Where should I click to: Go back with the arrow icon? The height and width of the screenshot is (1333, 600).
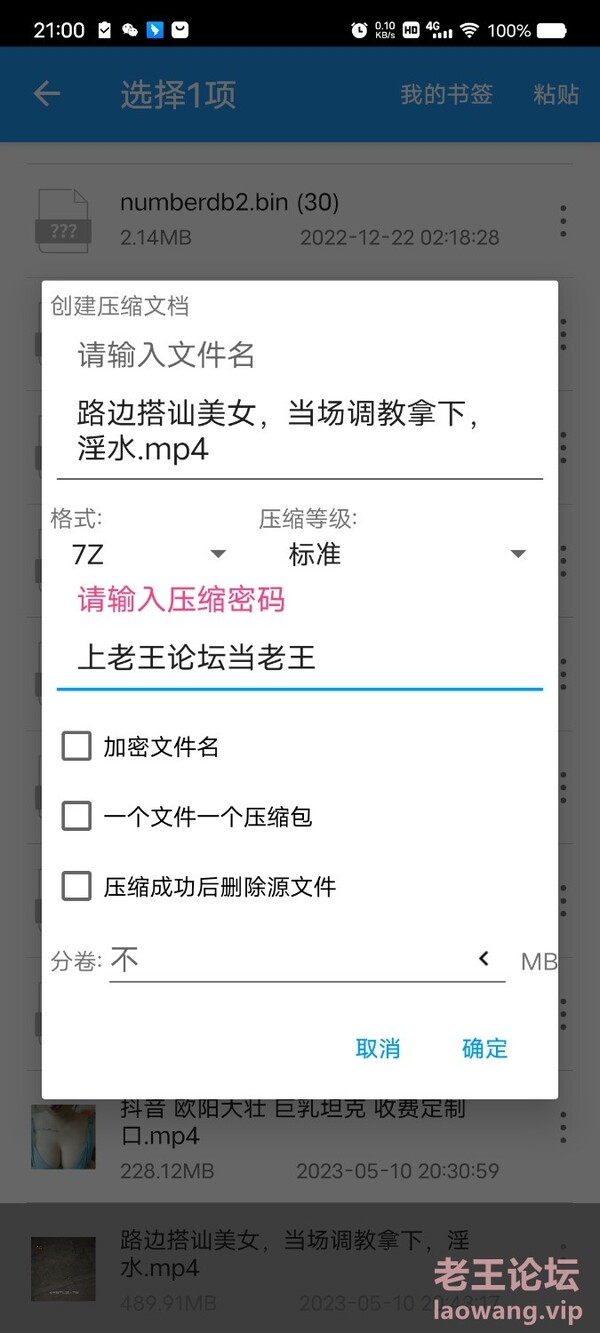pyautogui.click(x=47, y=94)
